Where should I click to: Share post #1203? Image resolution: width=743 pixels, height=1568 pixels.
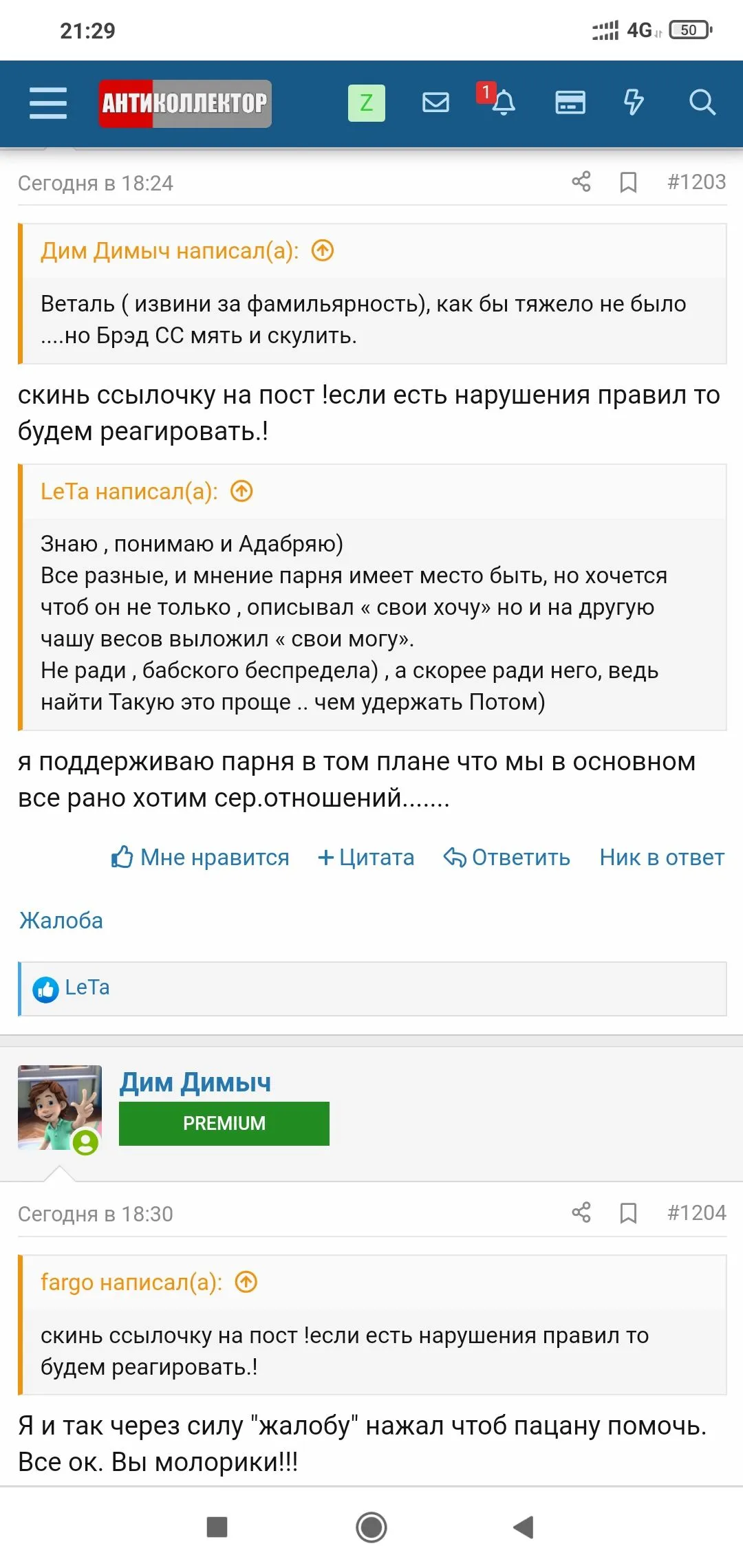point(581,182)
